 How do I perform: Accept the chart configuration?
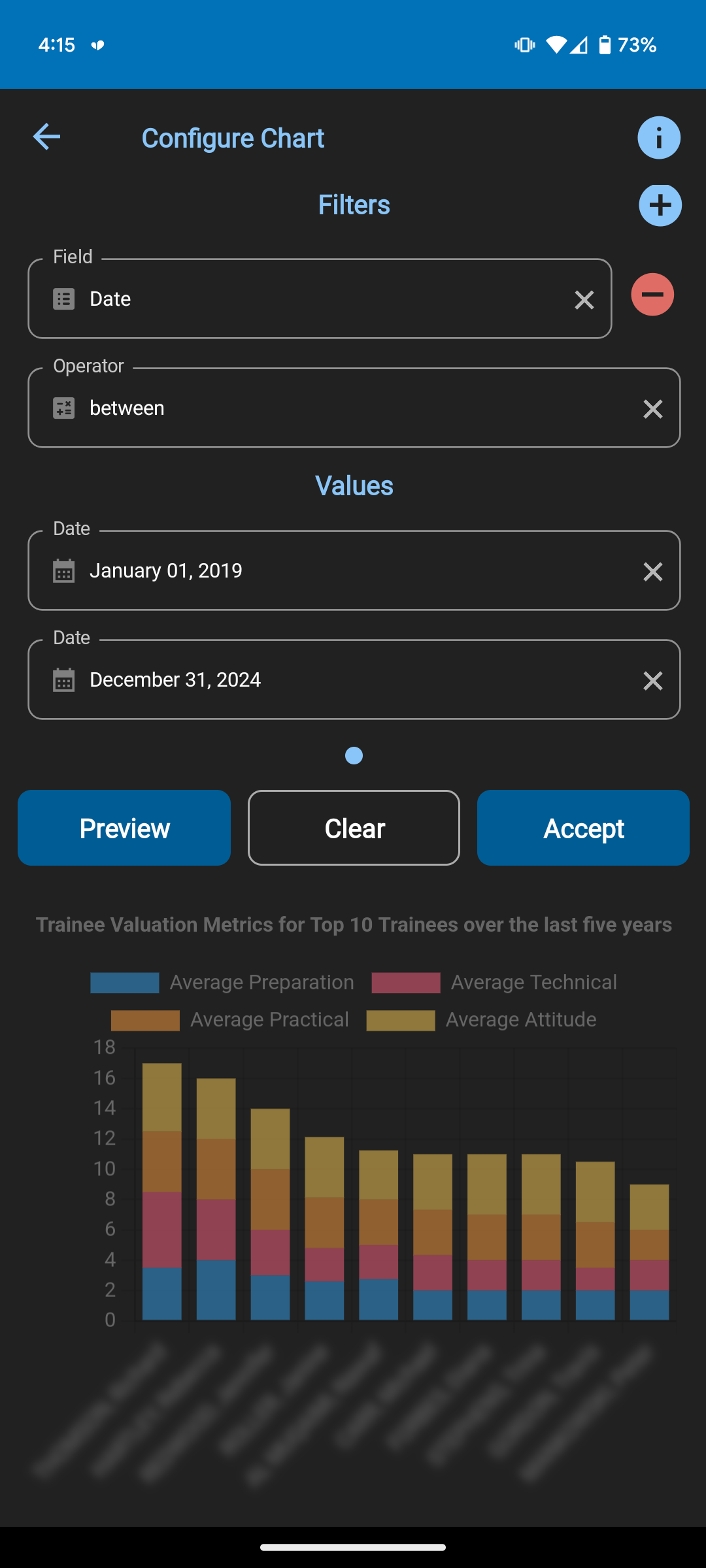(x=583, y=828)
